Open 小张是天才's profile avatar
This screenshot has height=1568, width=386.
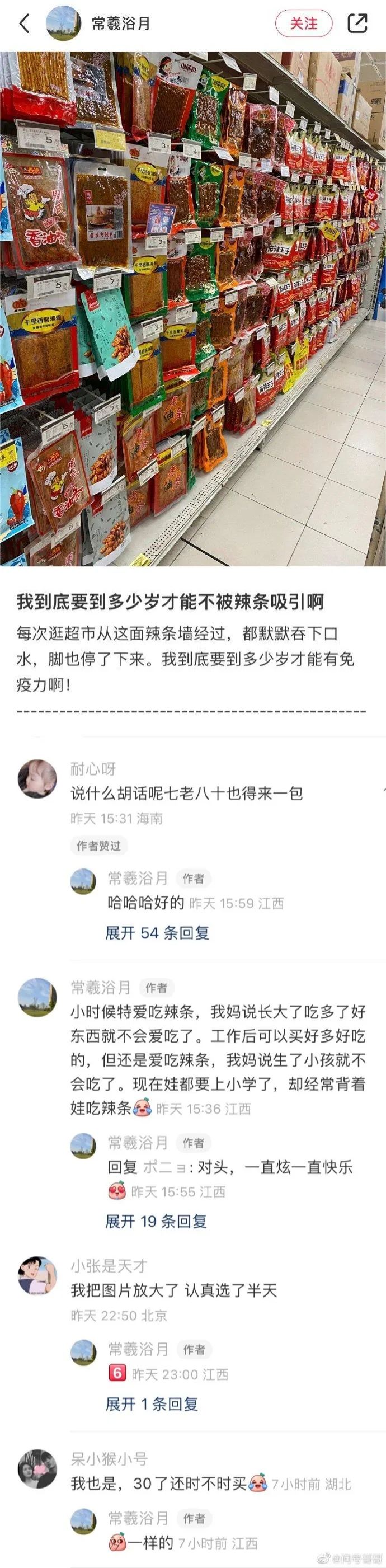click(x=37, y=1276)
